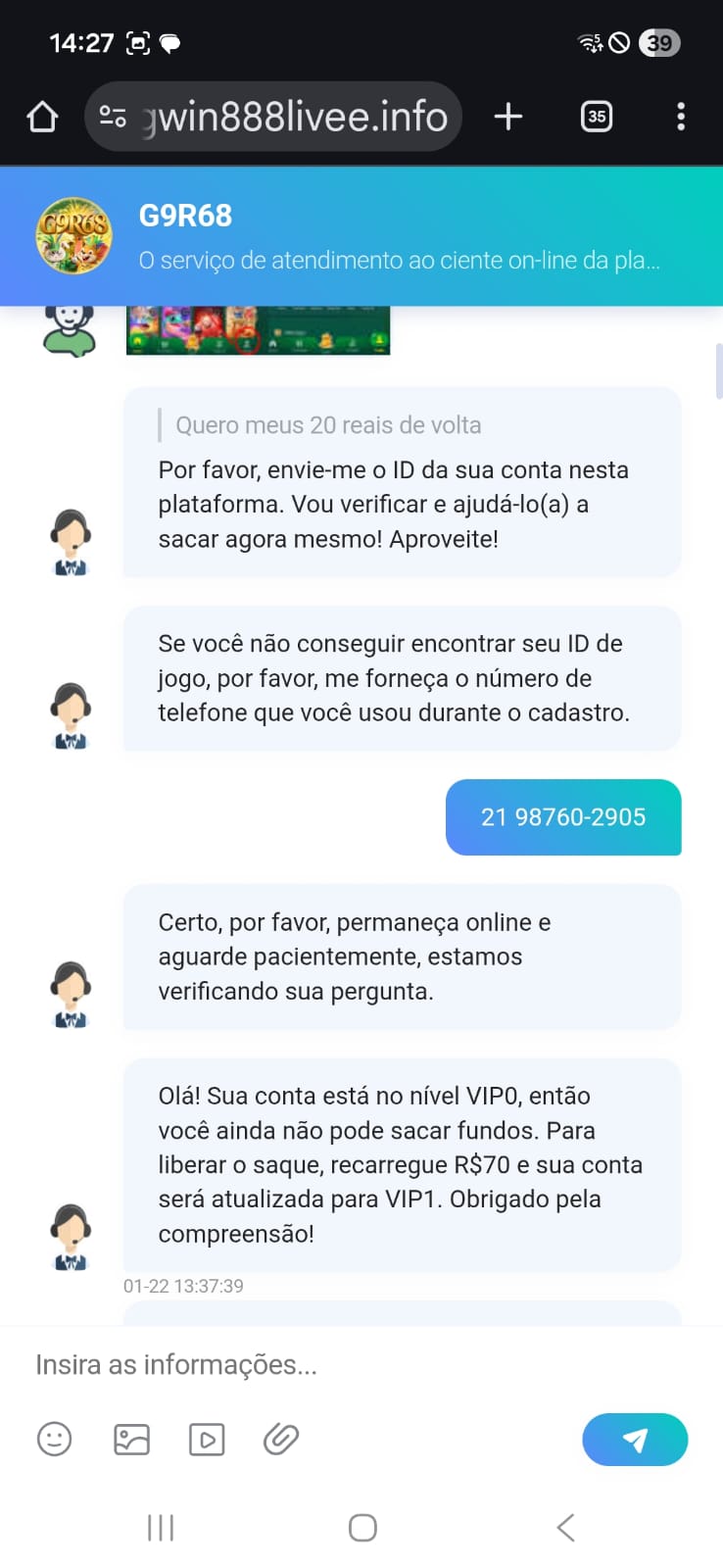Send the message
Screen dimensions: 723x1568
click(x=635, y=1439)
